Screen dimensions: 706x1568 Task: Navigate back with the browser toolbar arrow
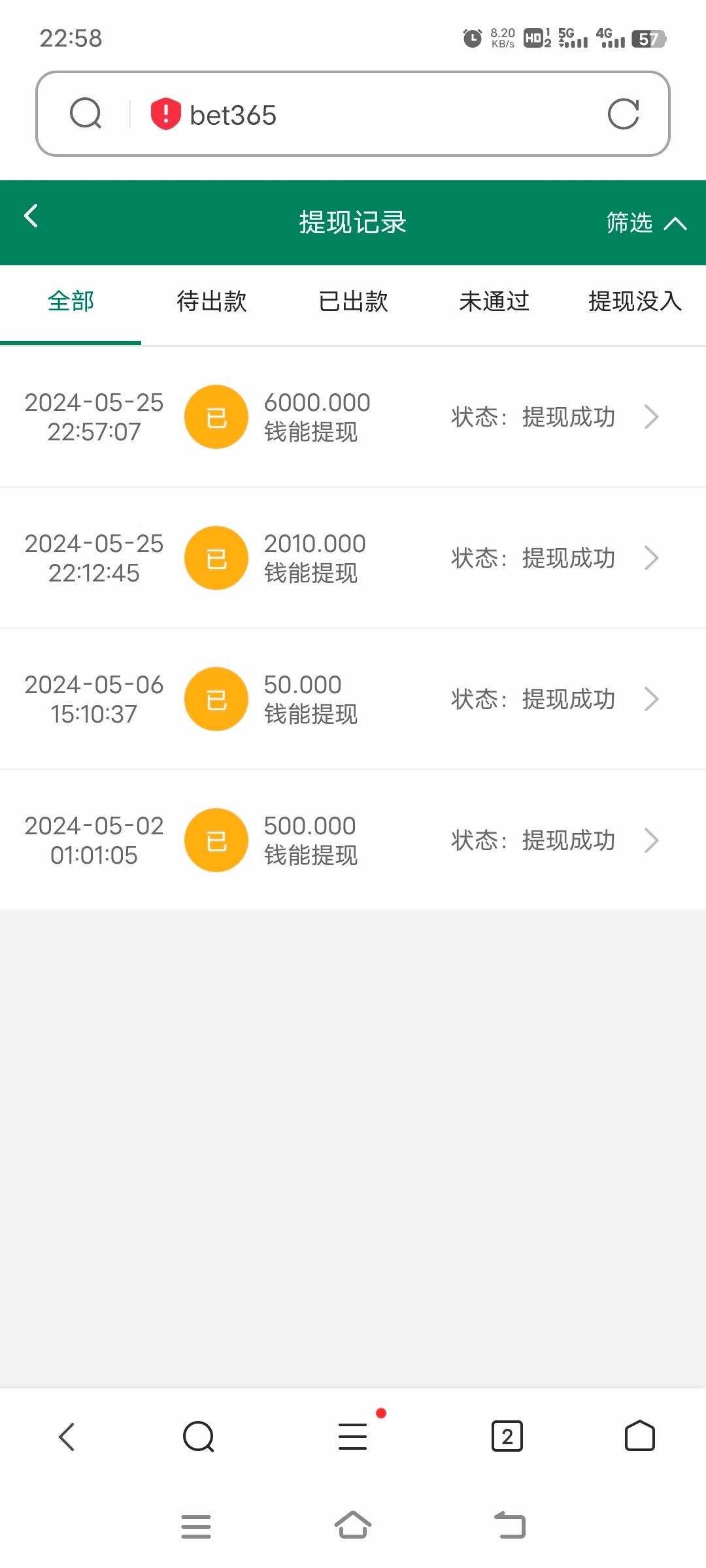point(67,1436)
